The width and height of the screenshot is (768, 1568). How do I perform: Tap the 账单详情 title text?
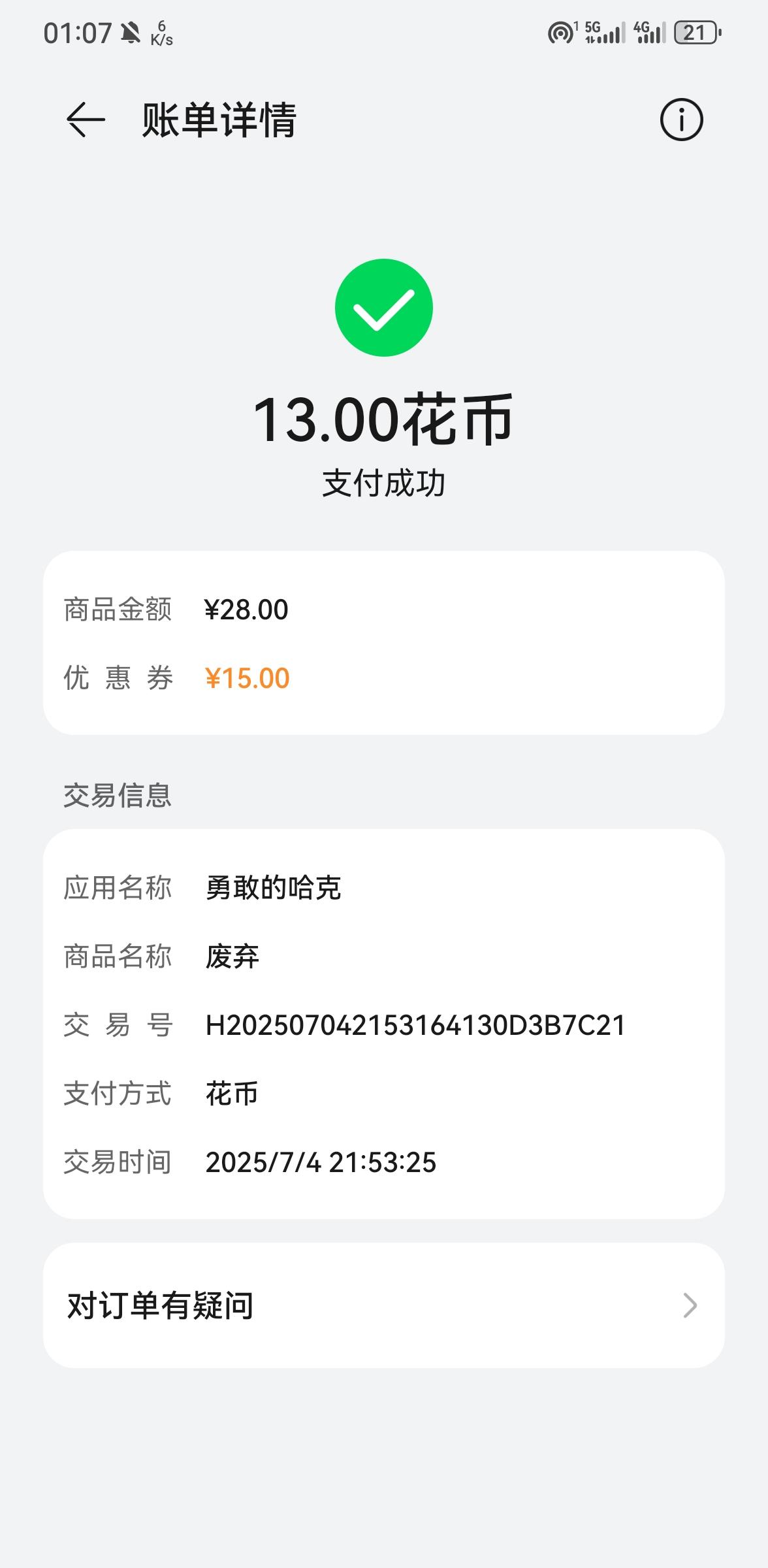[217, 121]
